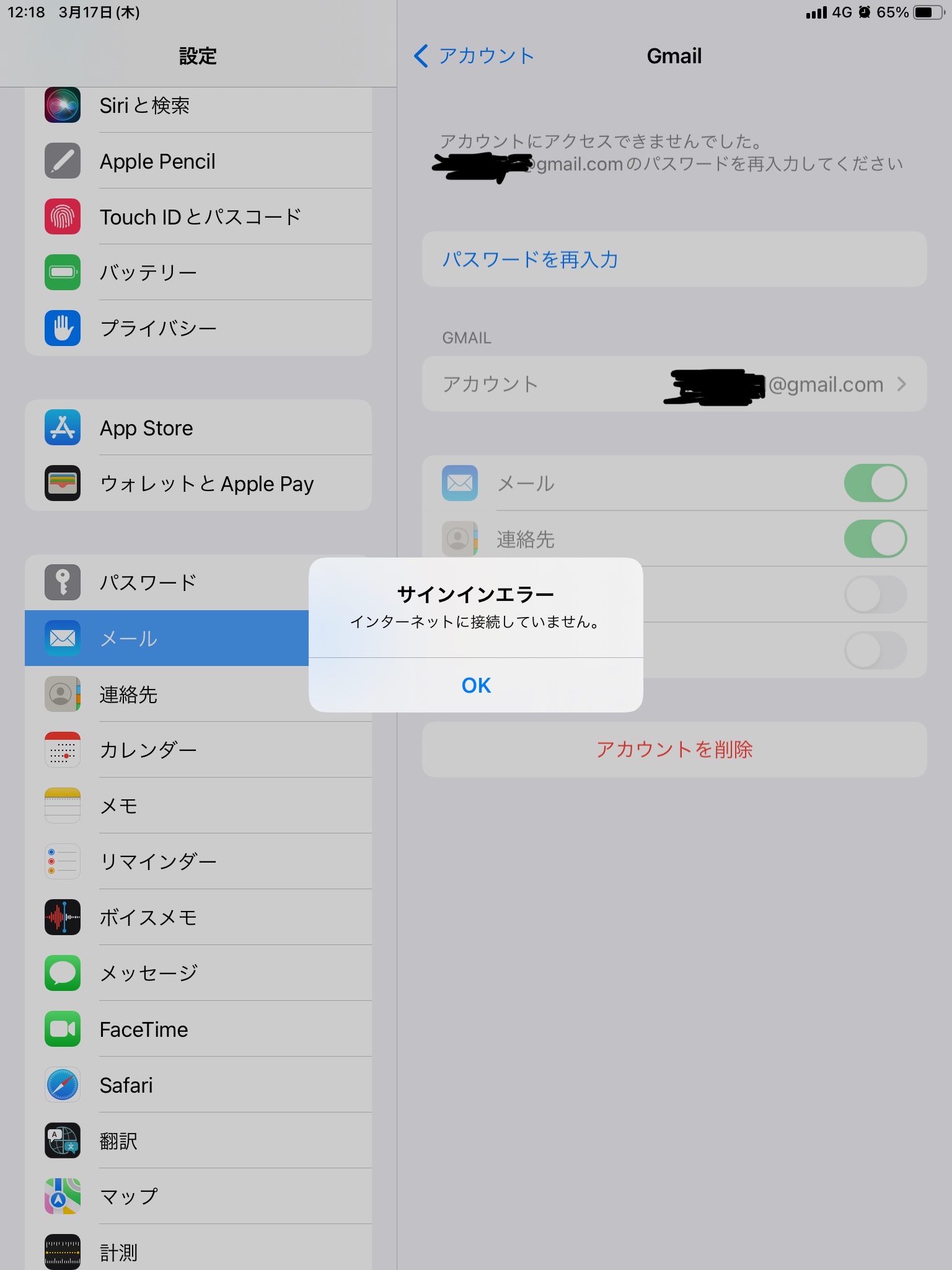Open Siriと検索 settings

[x=198, y=105]
